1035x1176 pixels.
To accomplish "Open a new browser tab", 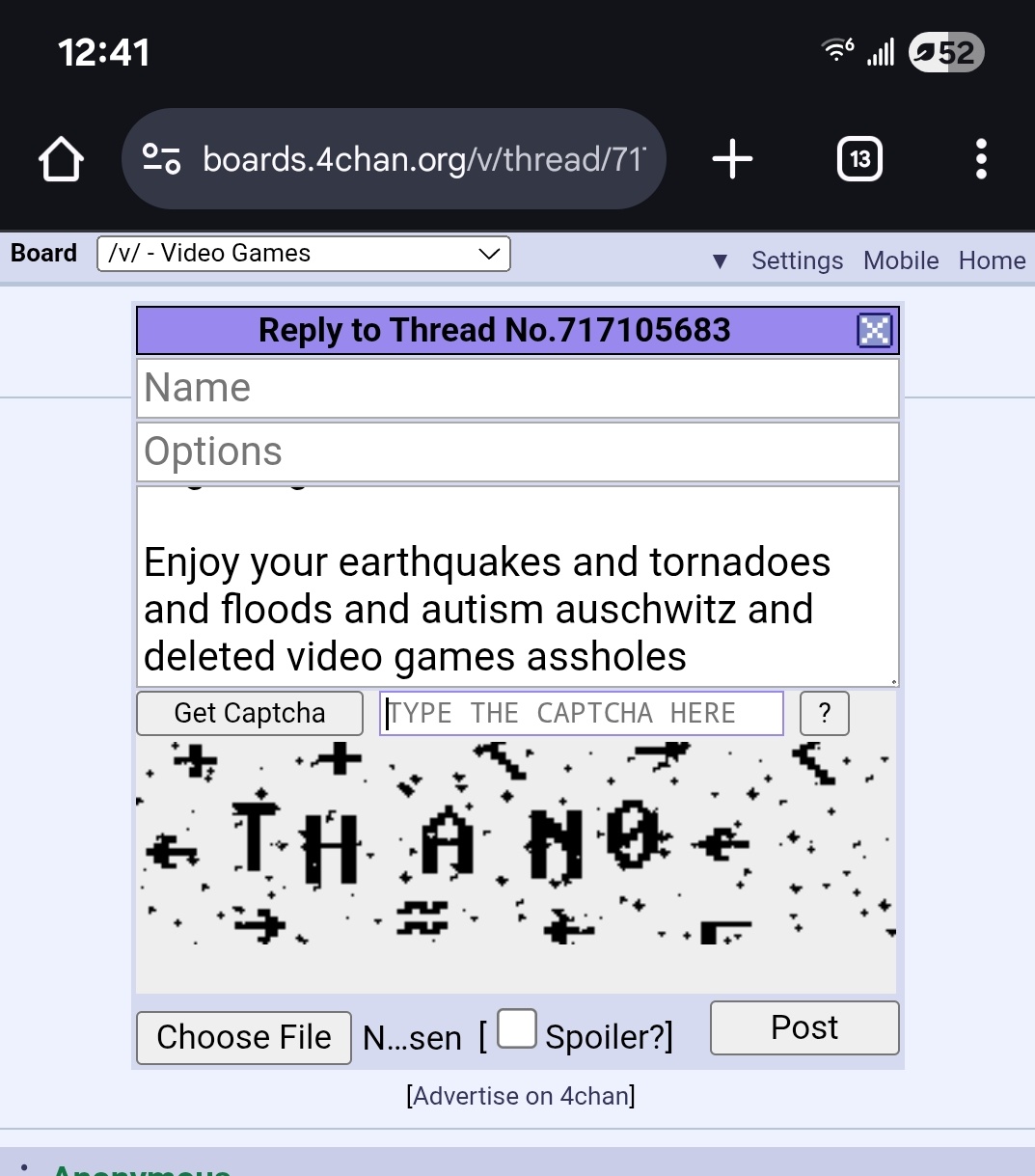I will pos(732,159).
